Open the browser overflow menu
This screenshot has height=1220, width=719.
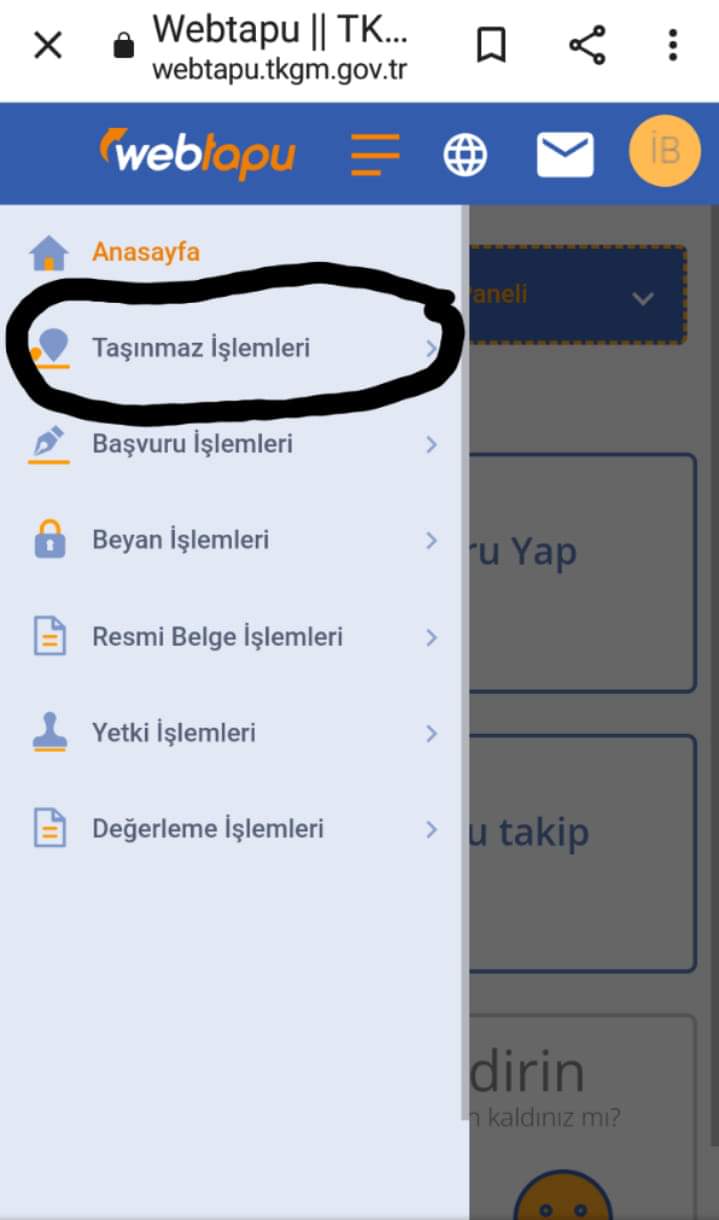(x=673, y=45)
